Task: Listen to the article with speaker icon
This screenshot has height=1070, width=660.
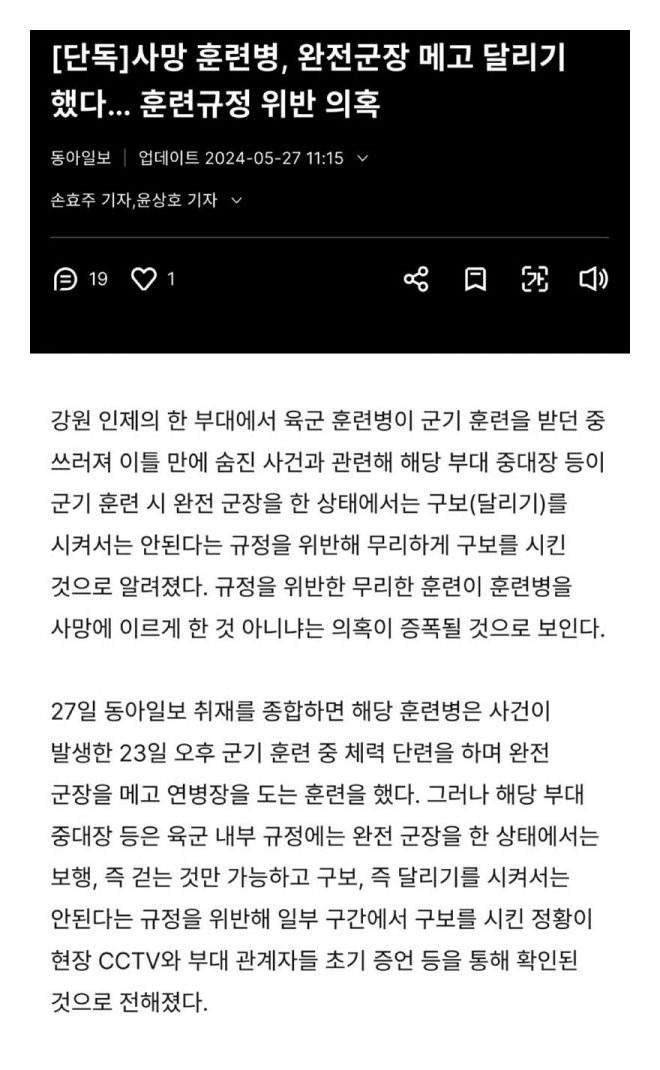Action: [x=594, y=279]
